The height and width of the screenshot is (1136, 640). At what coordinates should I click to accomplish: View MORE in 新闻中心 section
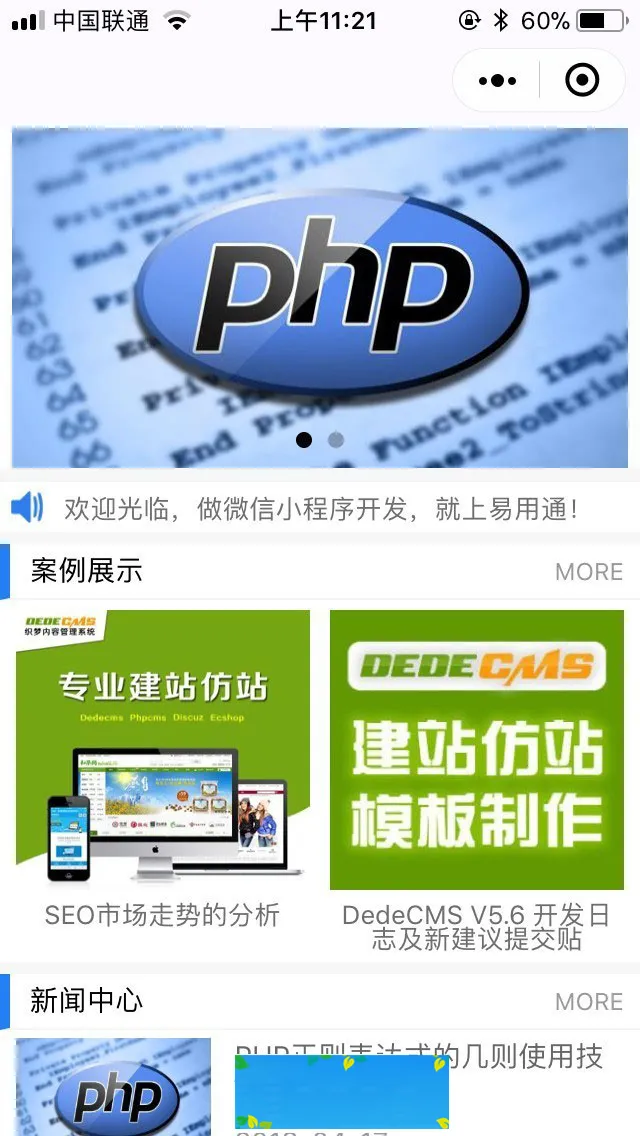(588, 1002)
